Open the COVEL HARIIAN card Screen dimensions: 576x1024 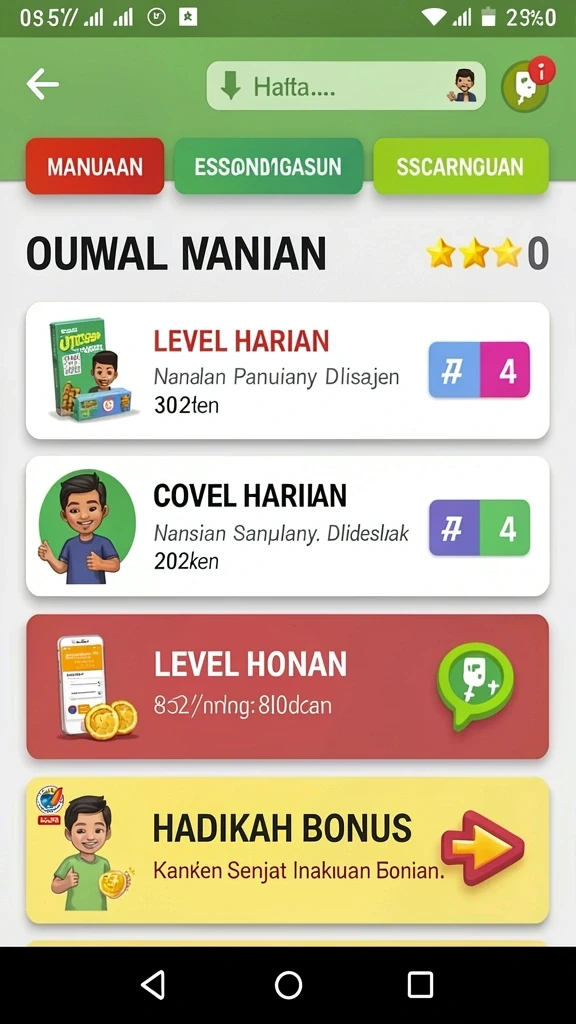pos(287,526)
